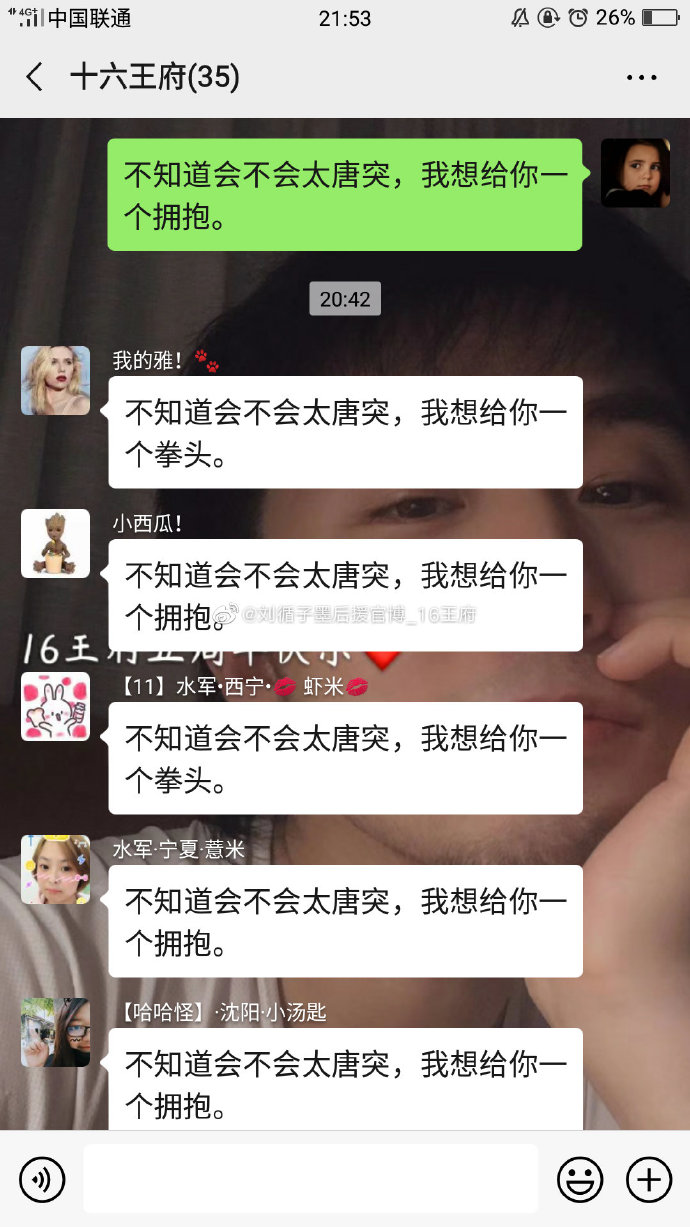Open the group chat overflow menu

(641, 77)
